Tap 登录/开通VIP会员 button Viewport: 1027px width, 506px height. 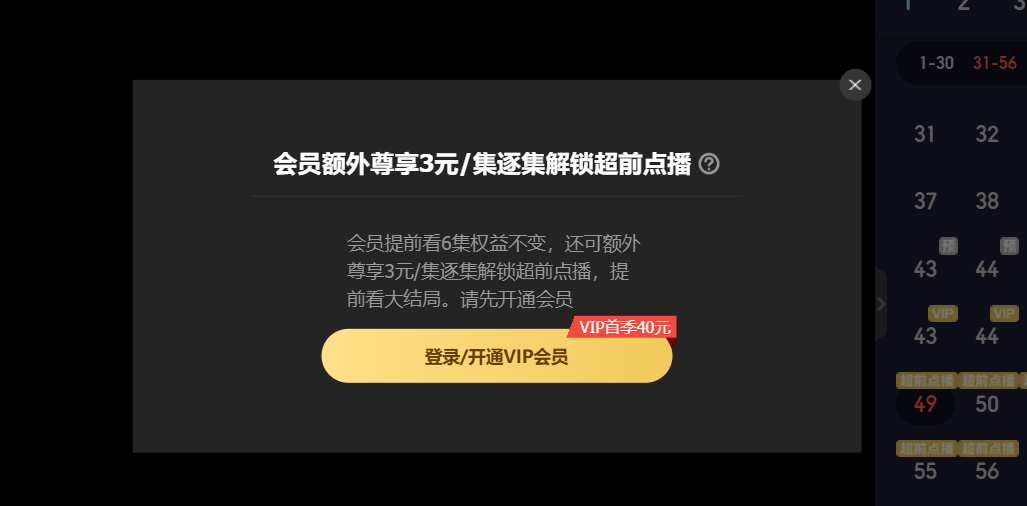tap(496, 356)
